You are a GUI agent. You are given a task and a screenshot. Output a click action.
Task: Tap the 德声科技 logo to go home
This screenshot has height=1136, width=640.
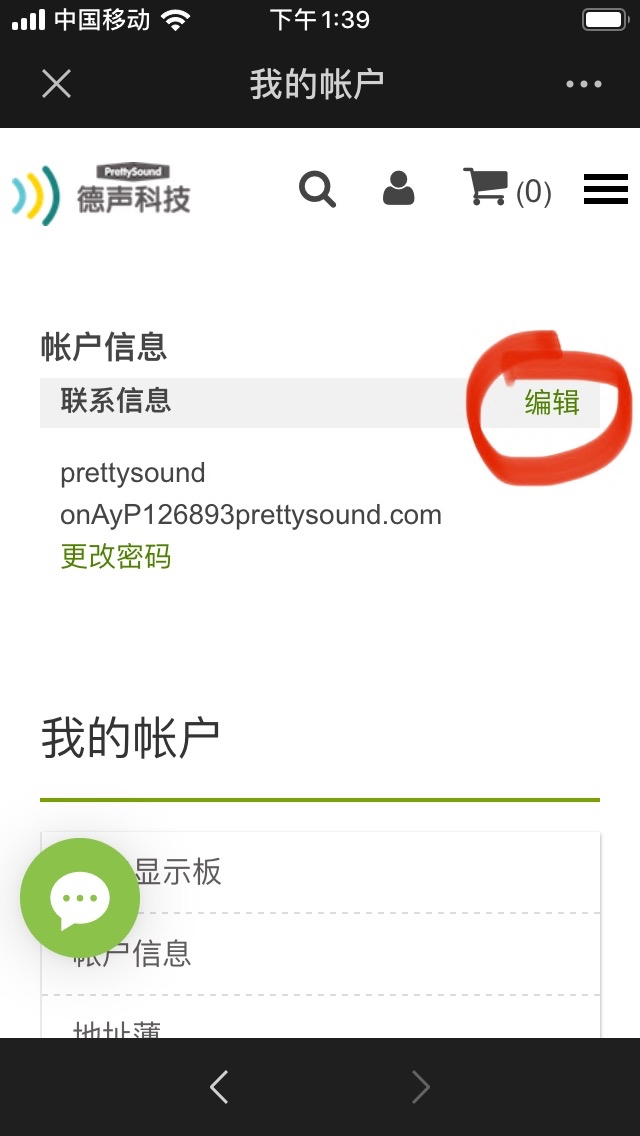[101, 193]
